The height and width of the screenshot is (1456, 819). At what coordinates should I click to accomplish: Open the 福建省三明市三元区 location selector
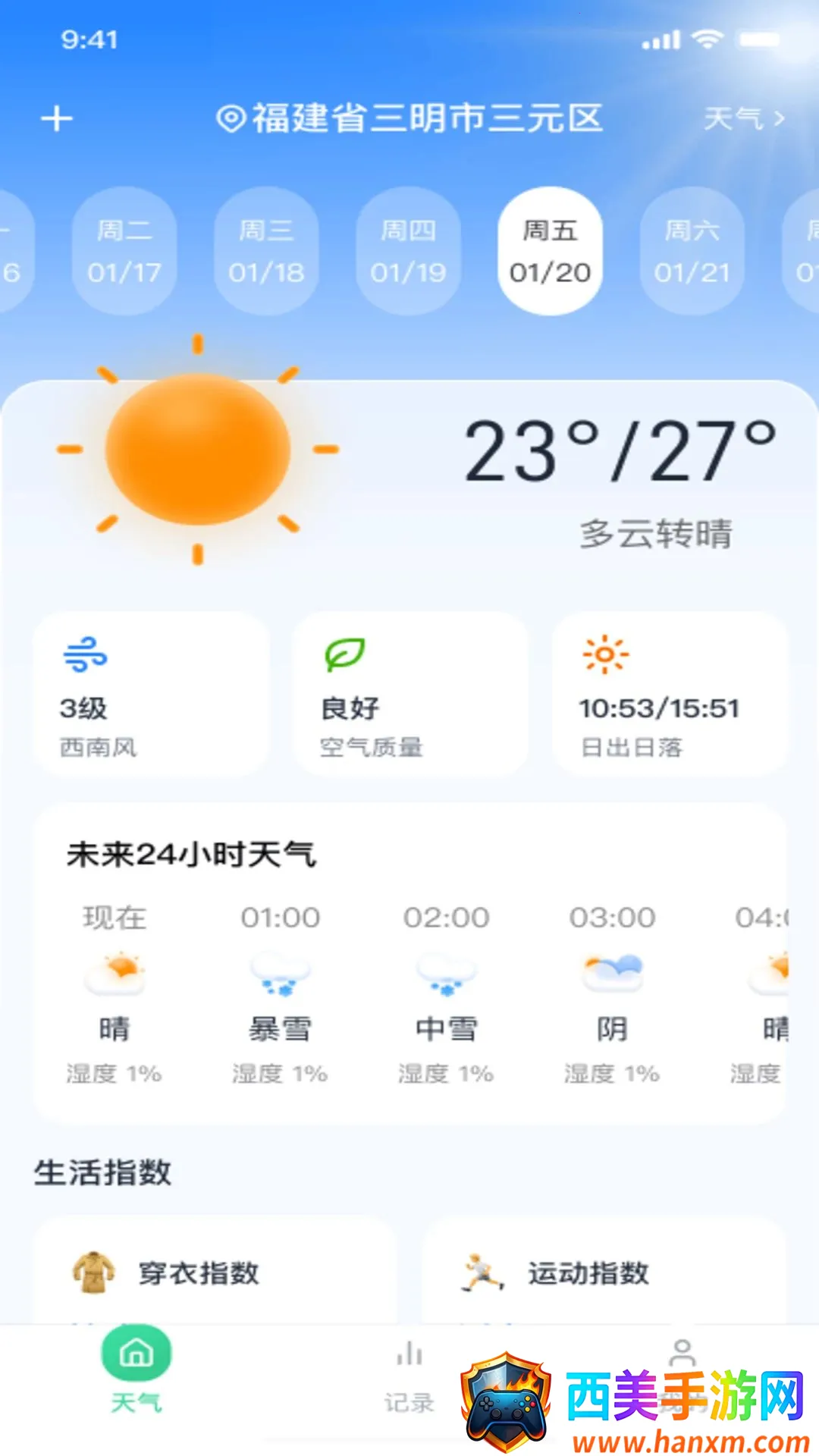(409, 118)
